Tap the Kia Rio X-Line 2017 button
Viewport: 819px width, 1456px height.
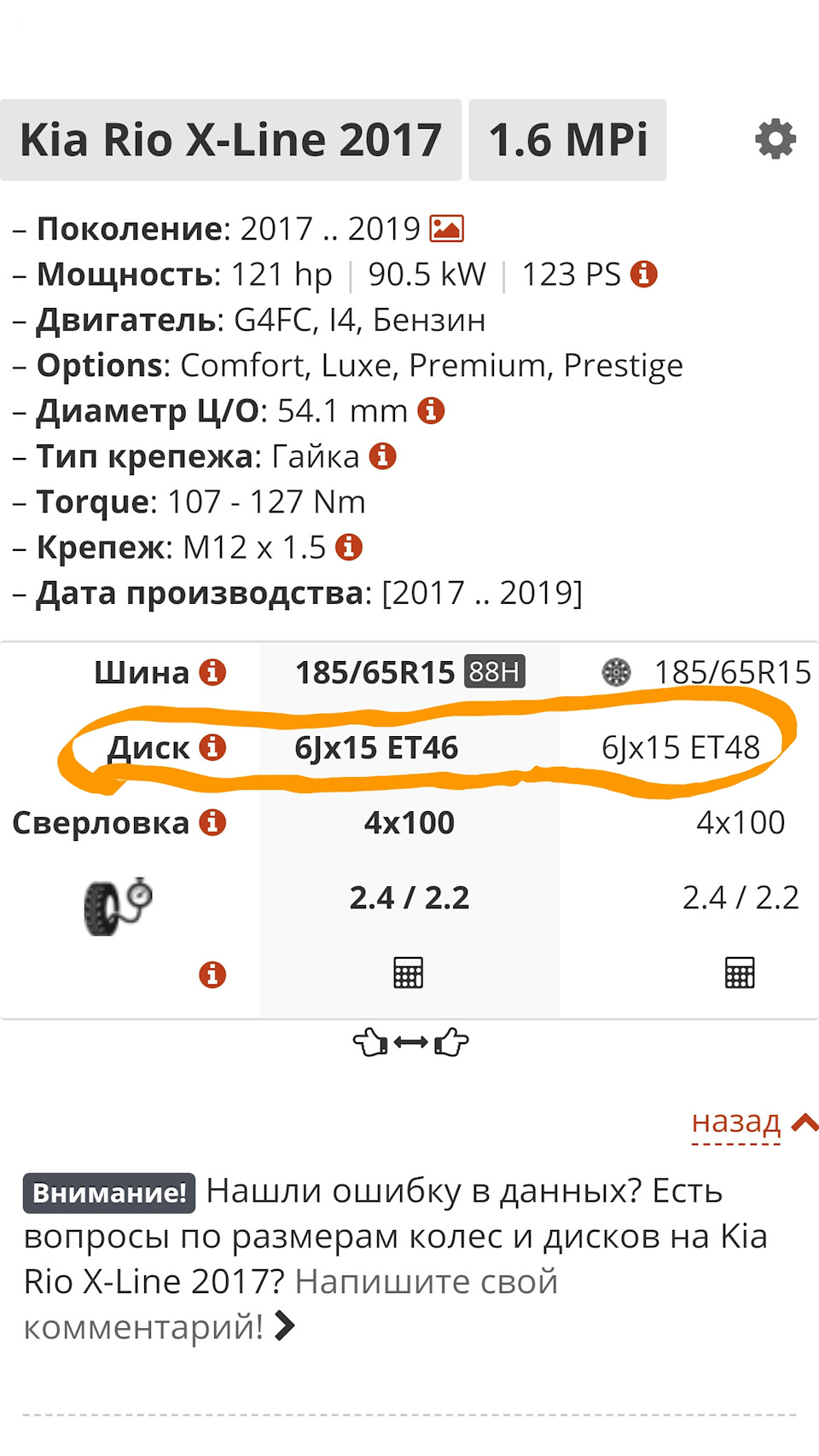tap(230, 140)
